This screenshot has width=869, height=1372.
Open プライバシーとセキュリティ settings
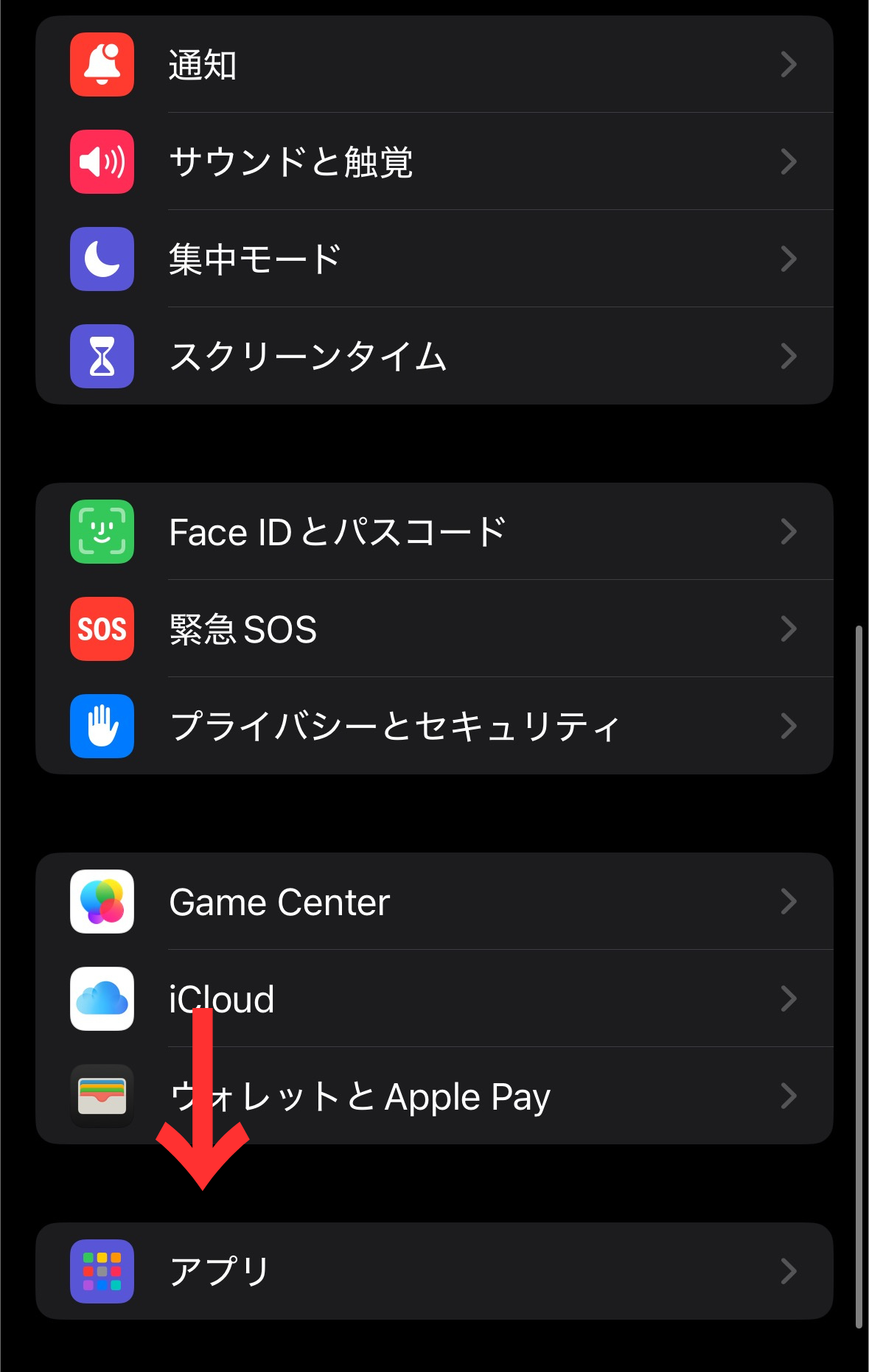[434, 727]
